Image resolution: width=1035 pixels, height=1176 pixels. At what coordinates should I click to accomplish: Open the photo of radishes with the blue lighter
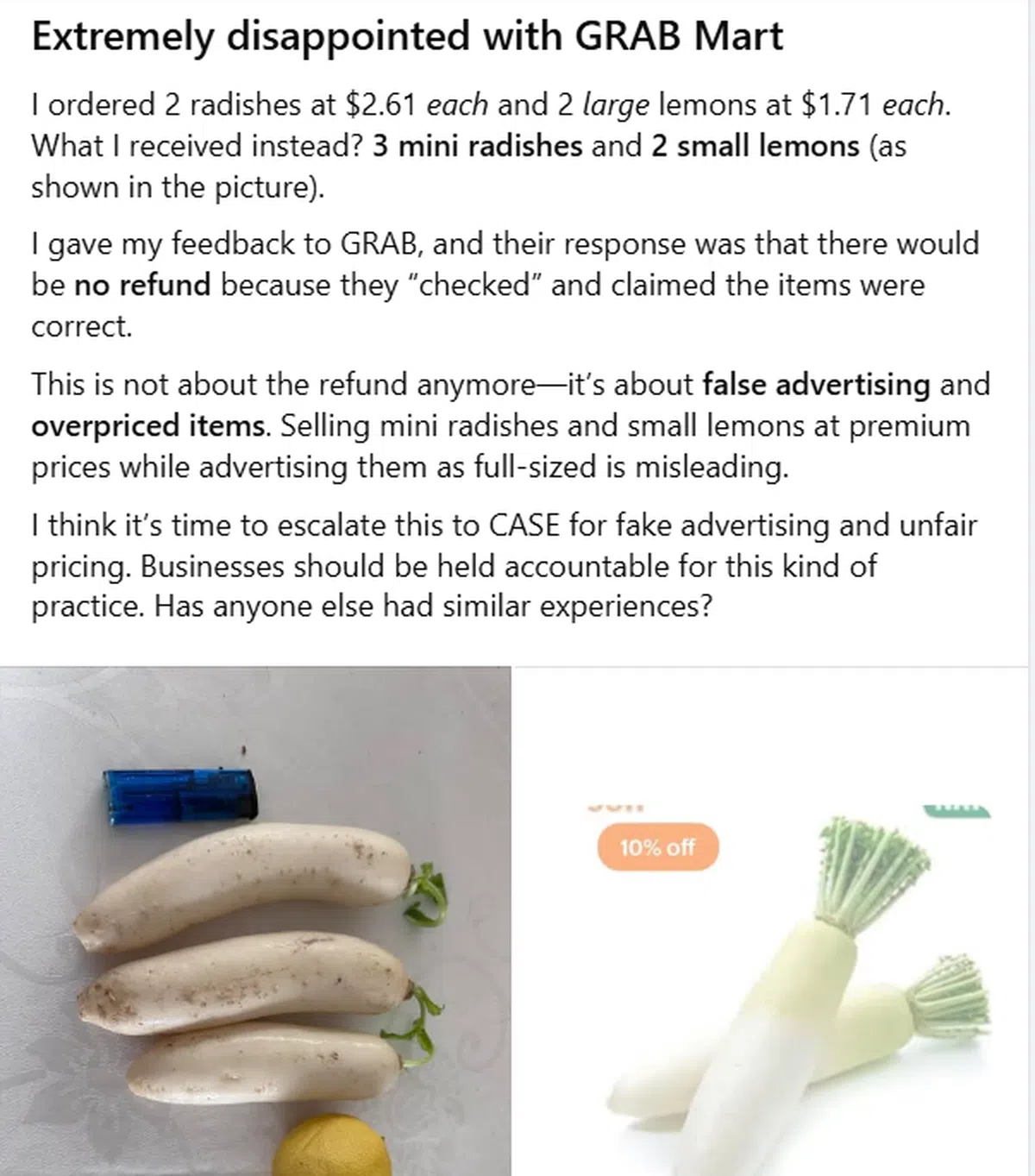[255, 921]
